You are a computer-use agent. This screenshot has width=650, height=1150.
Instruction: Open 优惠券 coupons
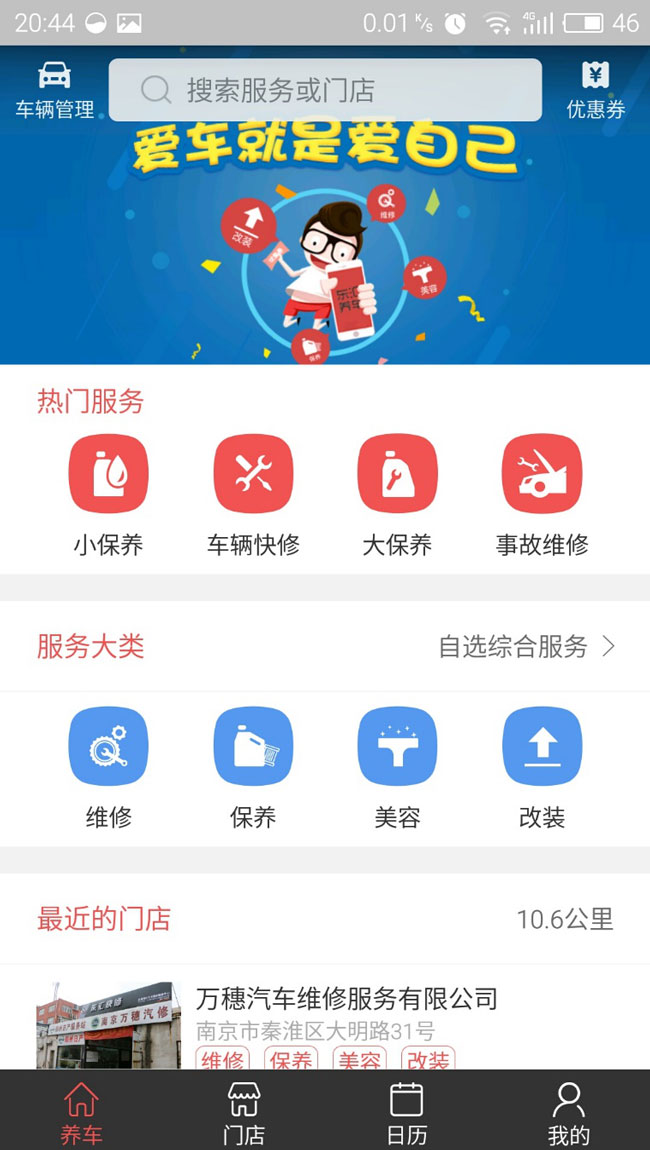tap(596, 90)
